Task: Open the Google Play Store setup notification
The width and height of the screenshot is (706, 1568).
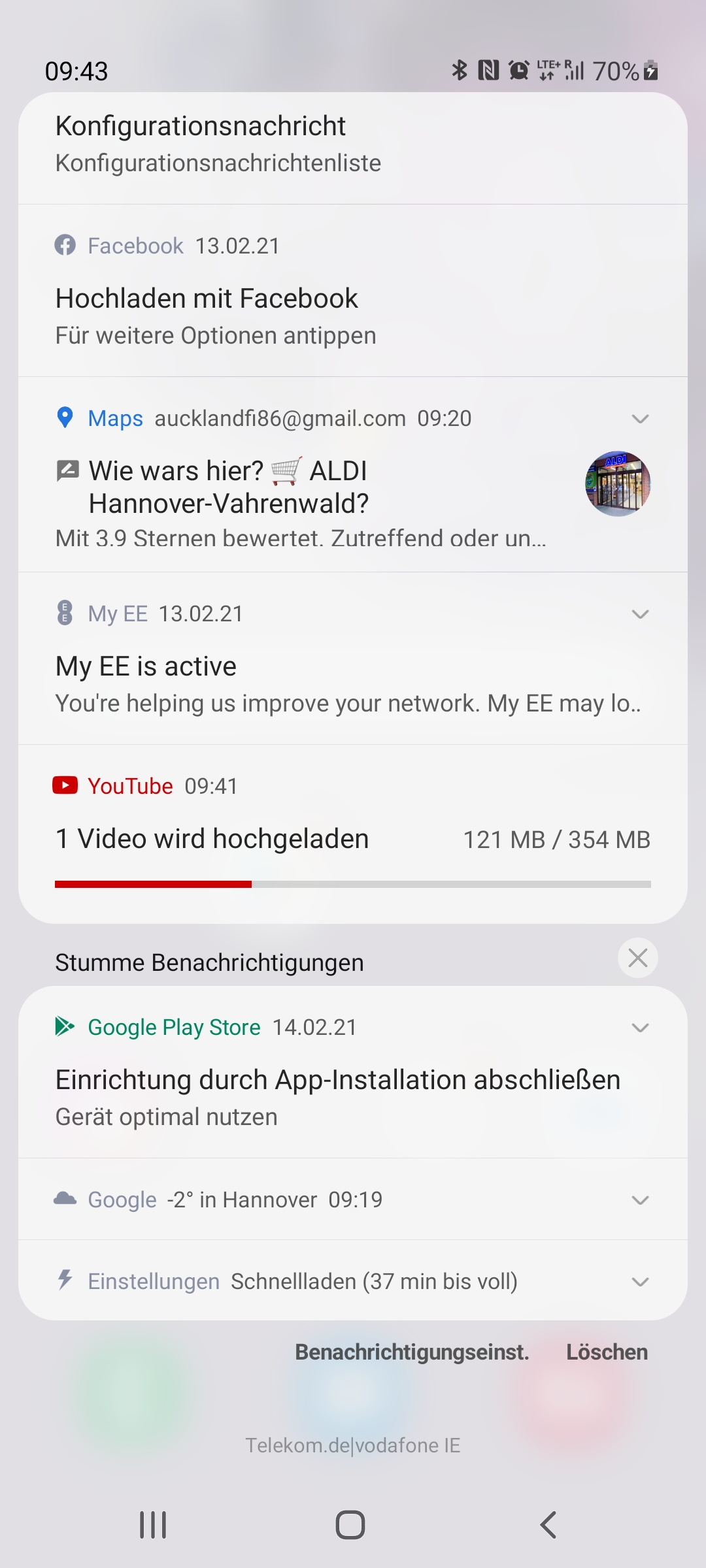Action: (x=353, y=1072)
